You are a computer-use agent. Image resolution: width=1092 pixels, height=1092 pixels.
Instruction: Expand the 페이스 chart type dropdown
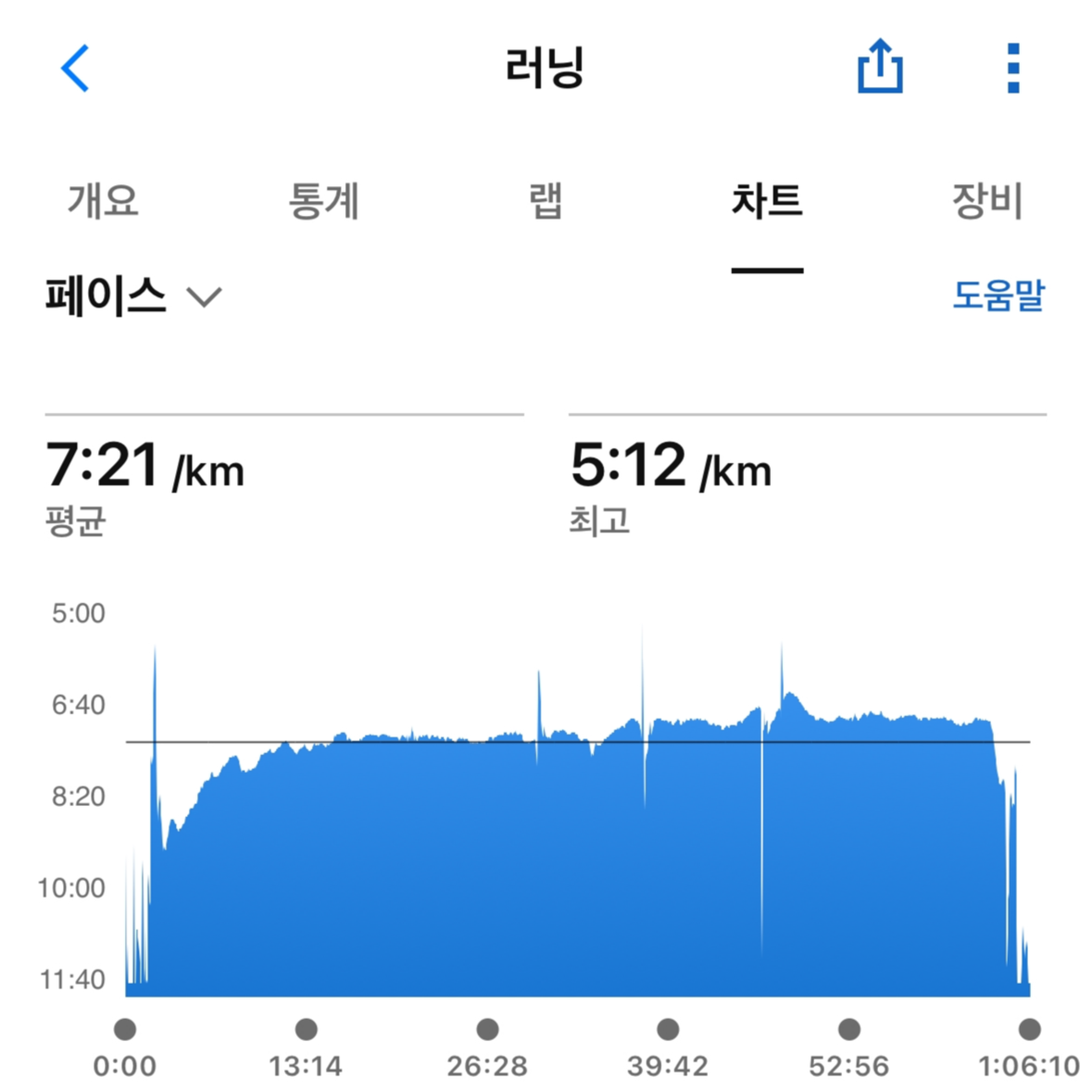(x=134, y=296)
